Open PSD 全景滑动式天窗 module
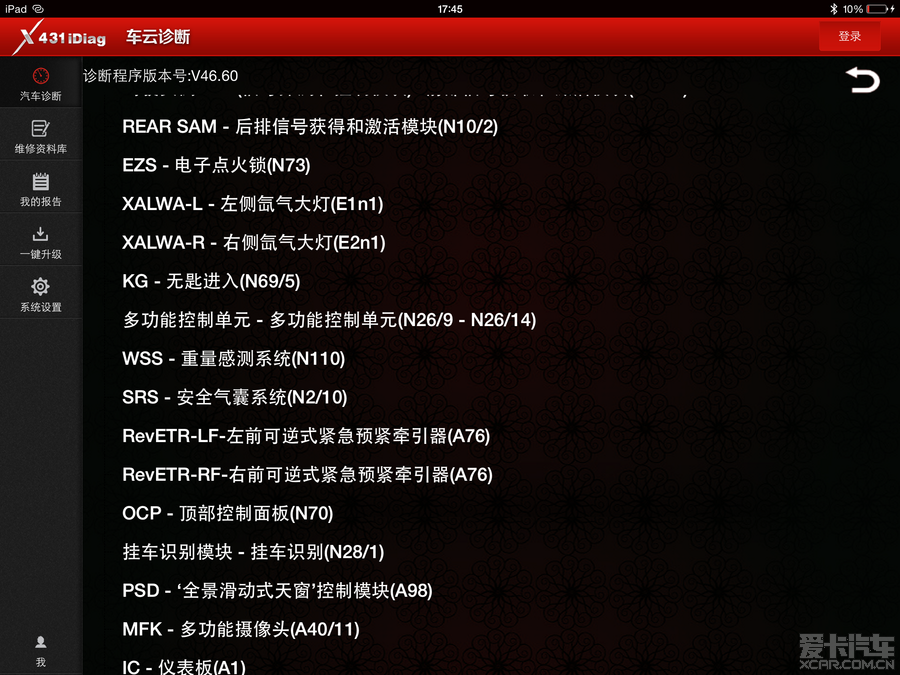This screenshot has height=675, width=900. [277, 591]
